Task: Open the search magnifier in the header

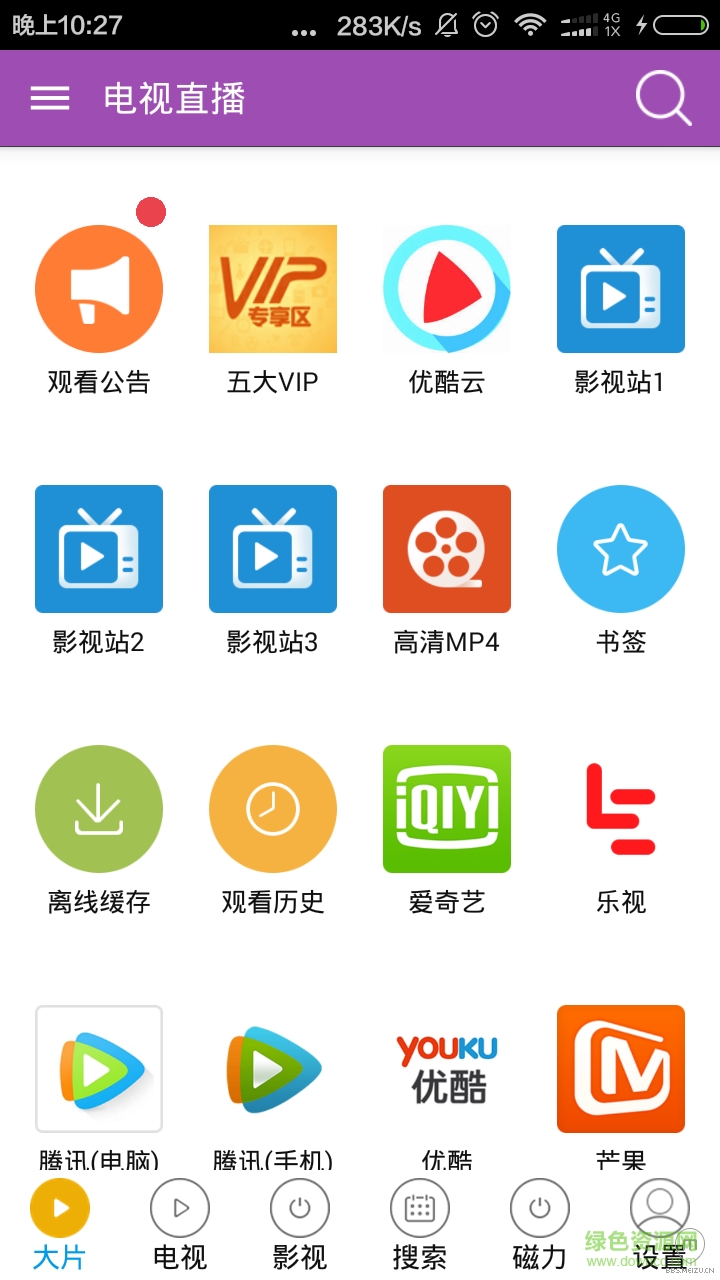Action: [x=662, y=98]
